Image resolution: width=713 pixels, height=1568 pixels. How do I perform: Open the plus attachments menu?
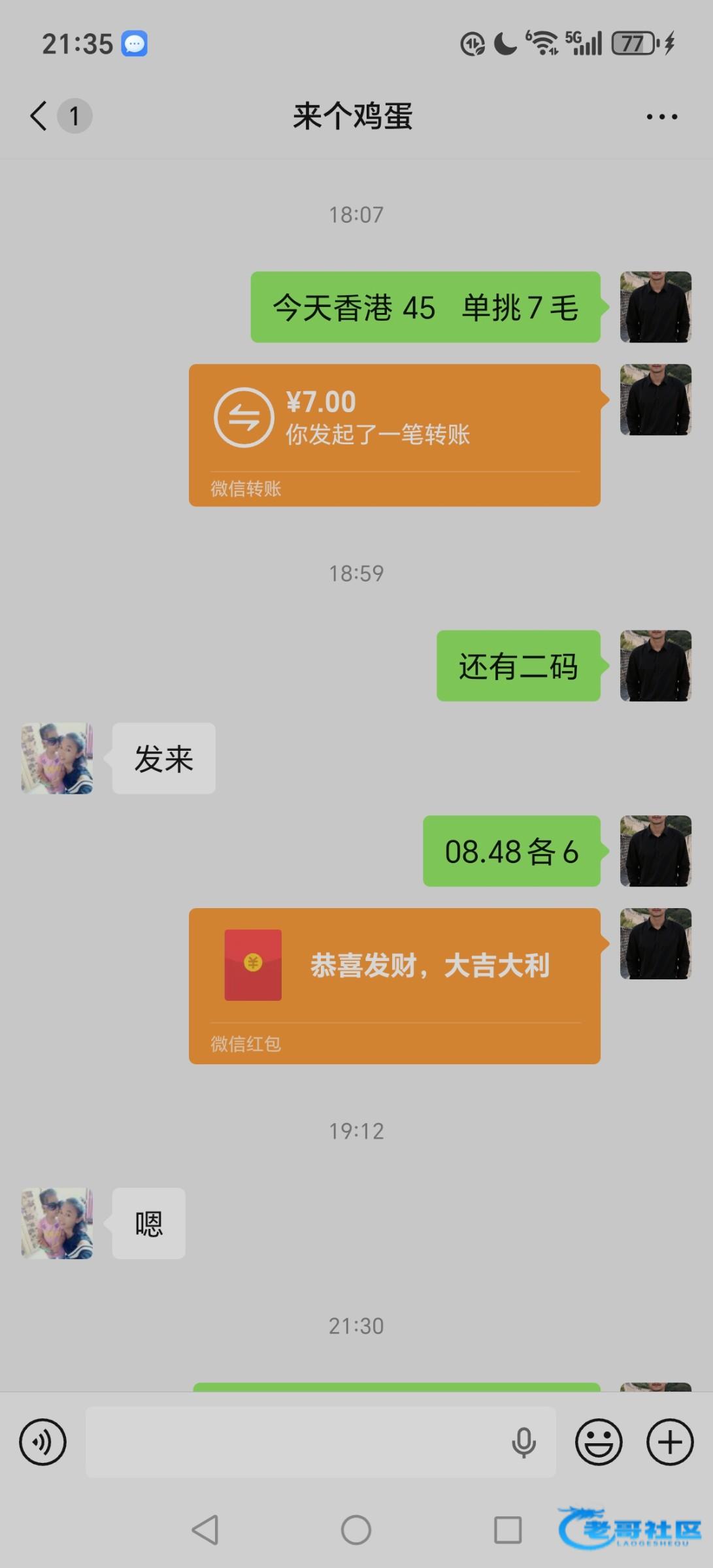670,1442
